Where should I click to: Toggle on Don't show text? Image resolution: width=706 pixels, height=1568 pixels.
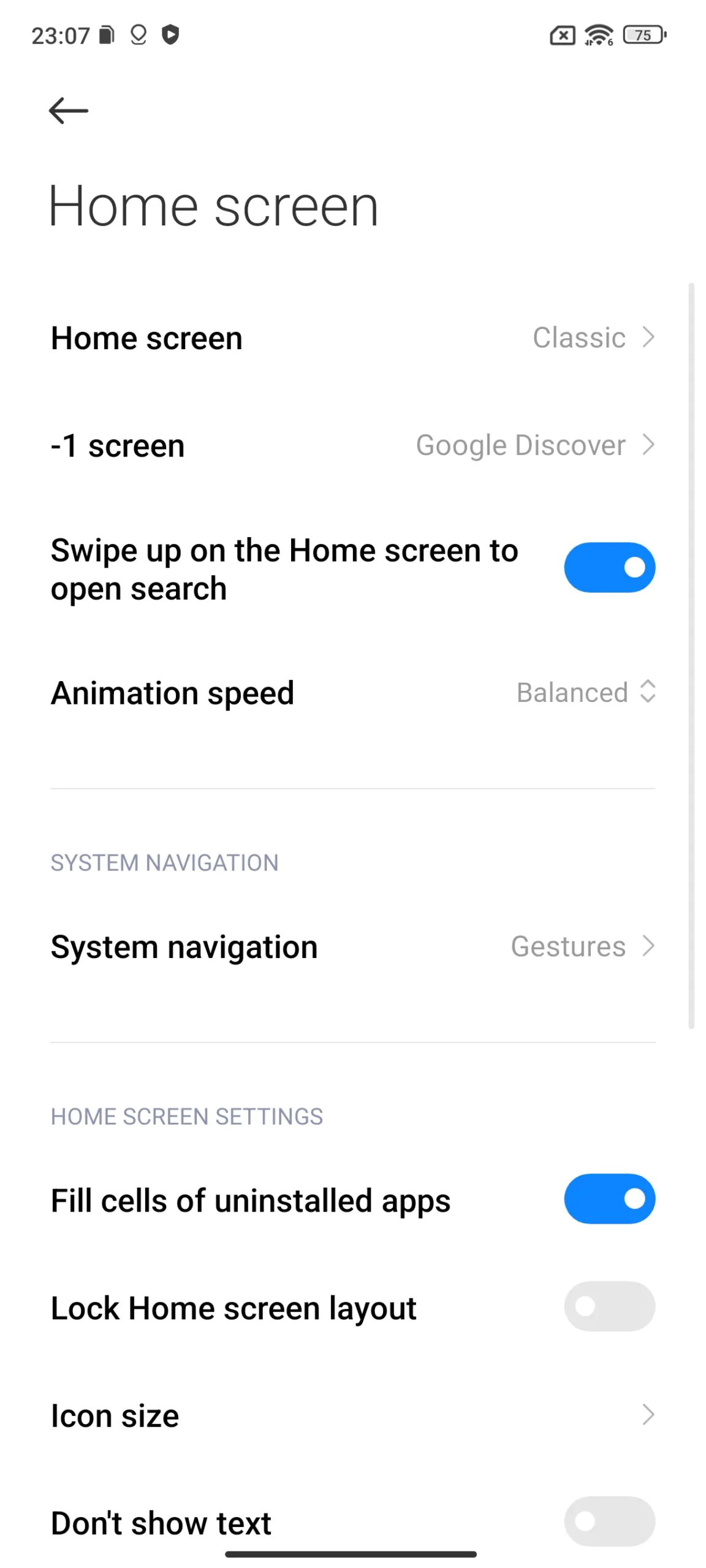click(x=609, y=1521)
